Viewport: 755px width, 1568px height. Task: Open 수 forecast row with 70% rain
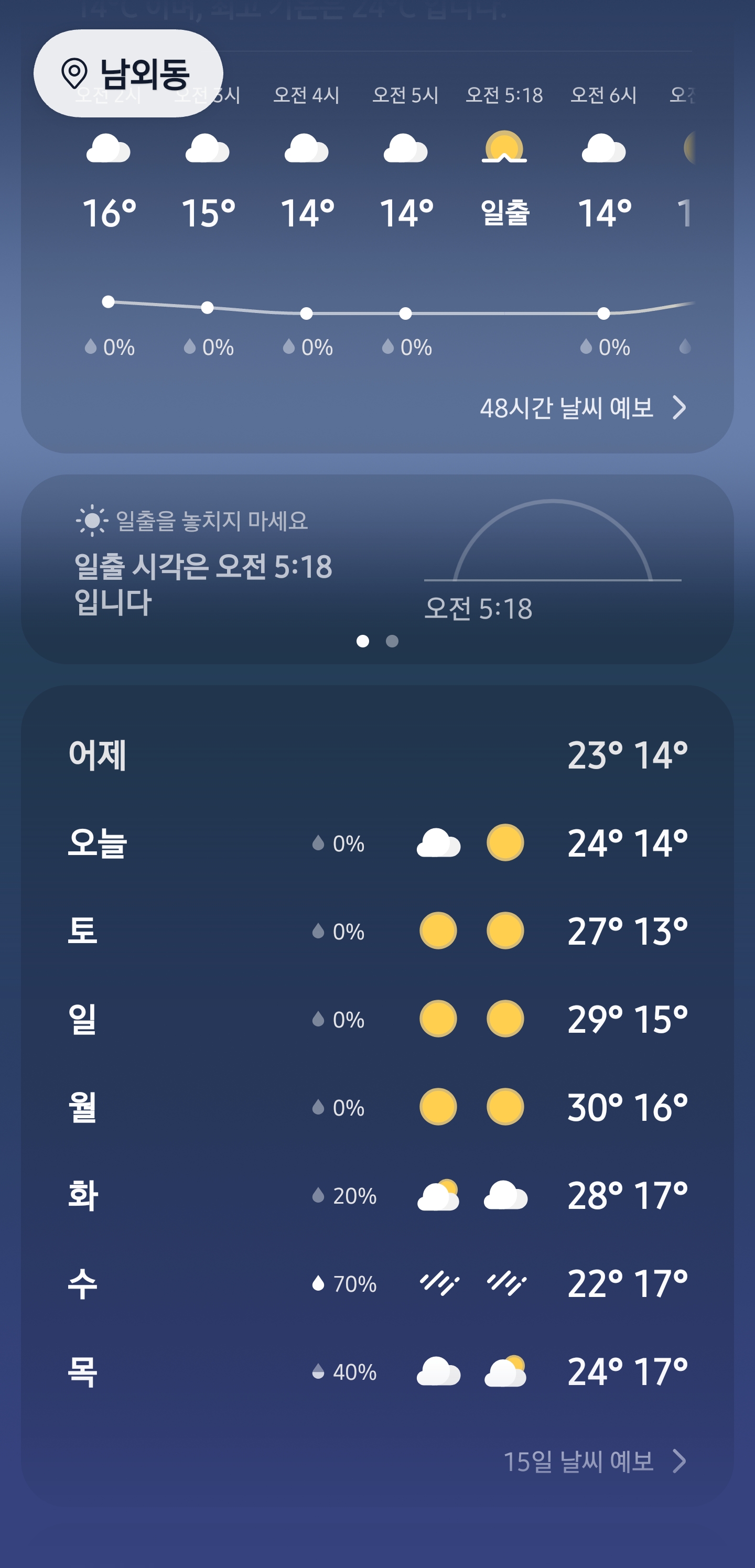pos(377,1283)
